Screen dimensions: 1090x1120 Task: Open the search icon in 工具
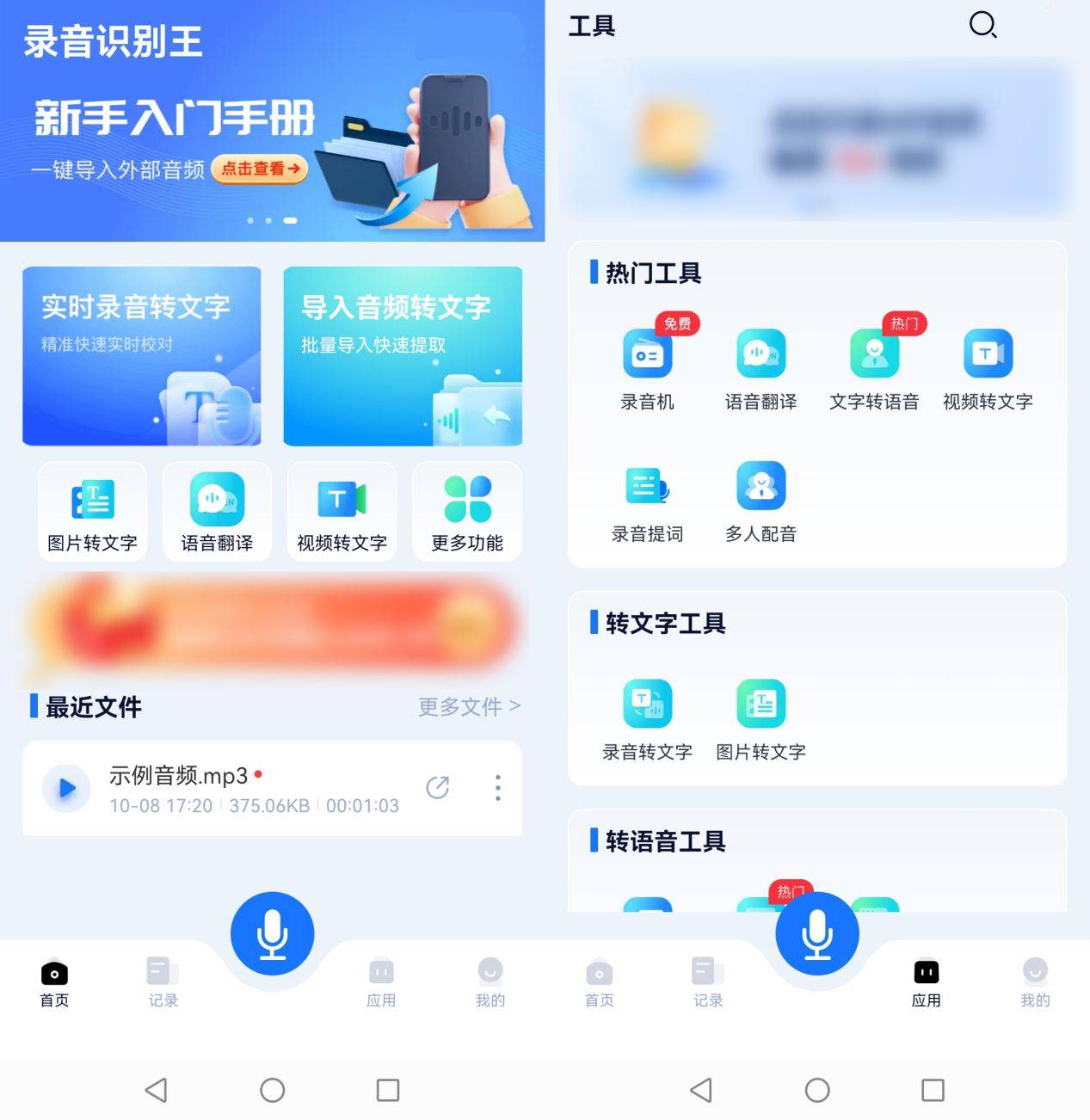click(982, 24)
